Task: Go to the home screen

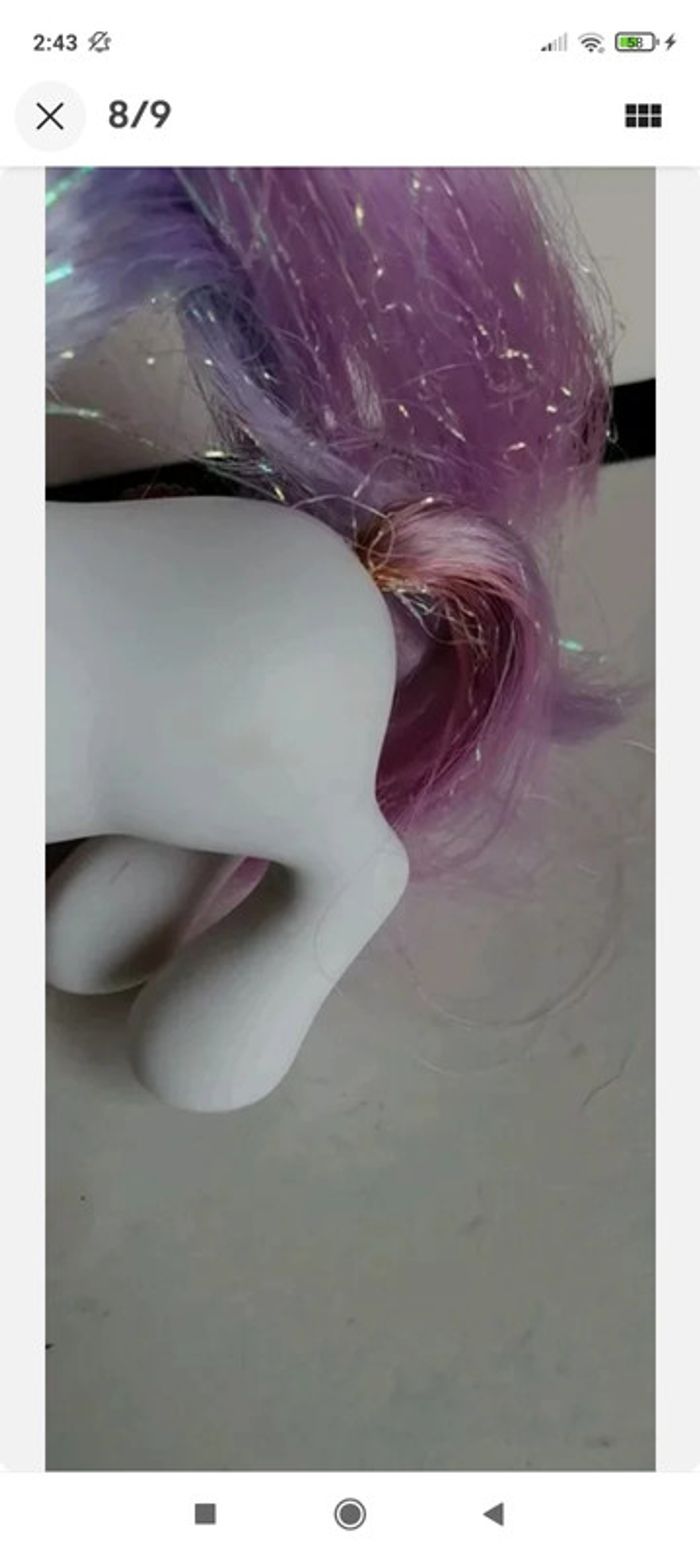Action: [350, 1514]
